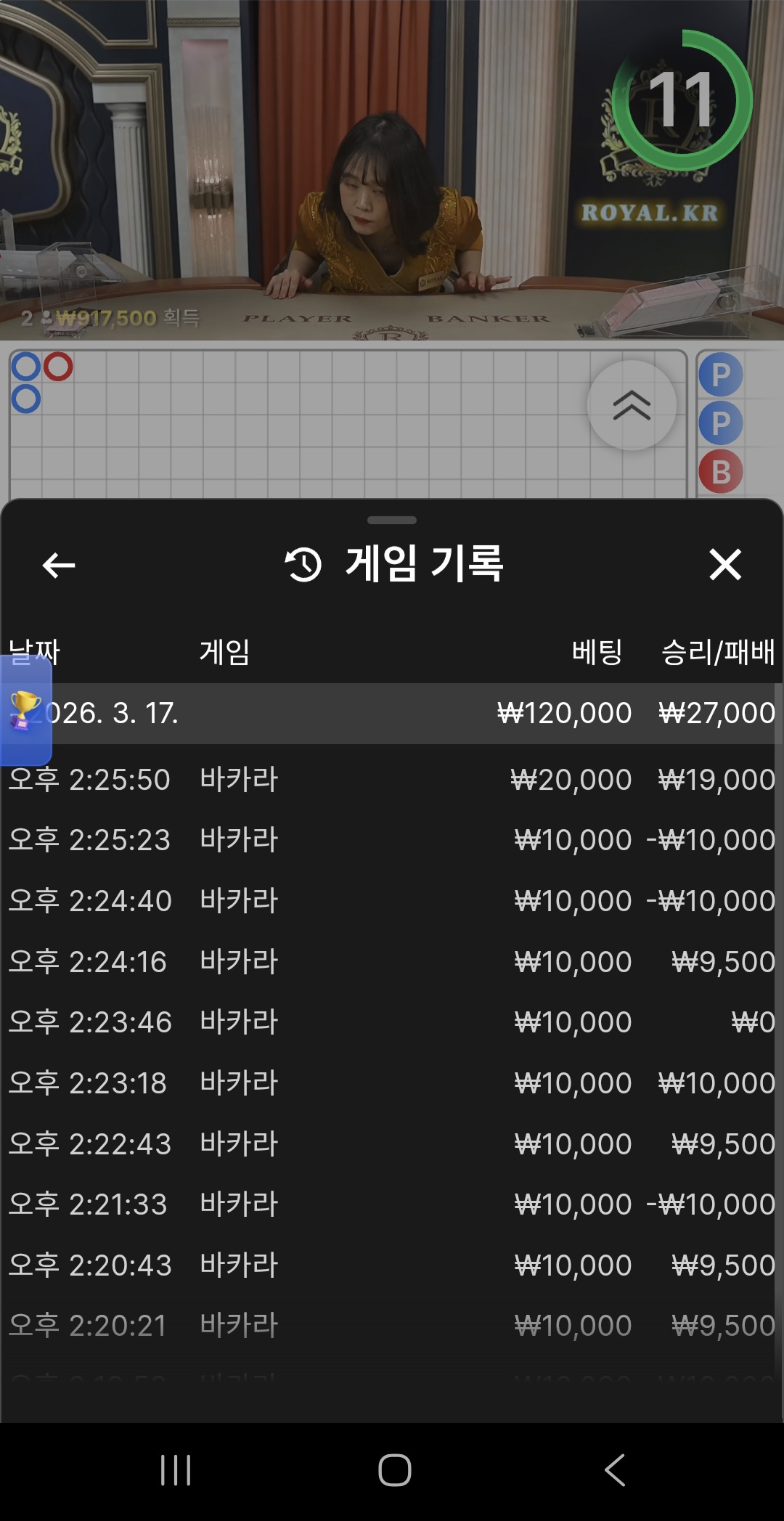Open the 오후 2:20:21 바카라 record
Viewport: 784px width, 1521px height.
392,1326
